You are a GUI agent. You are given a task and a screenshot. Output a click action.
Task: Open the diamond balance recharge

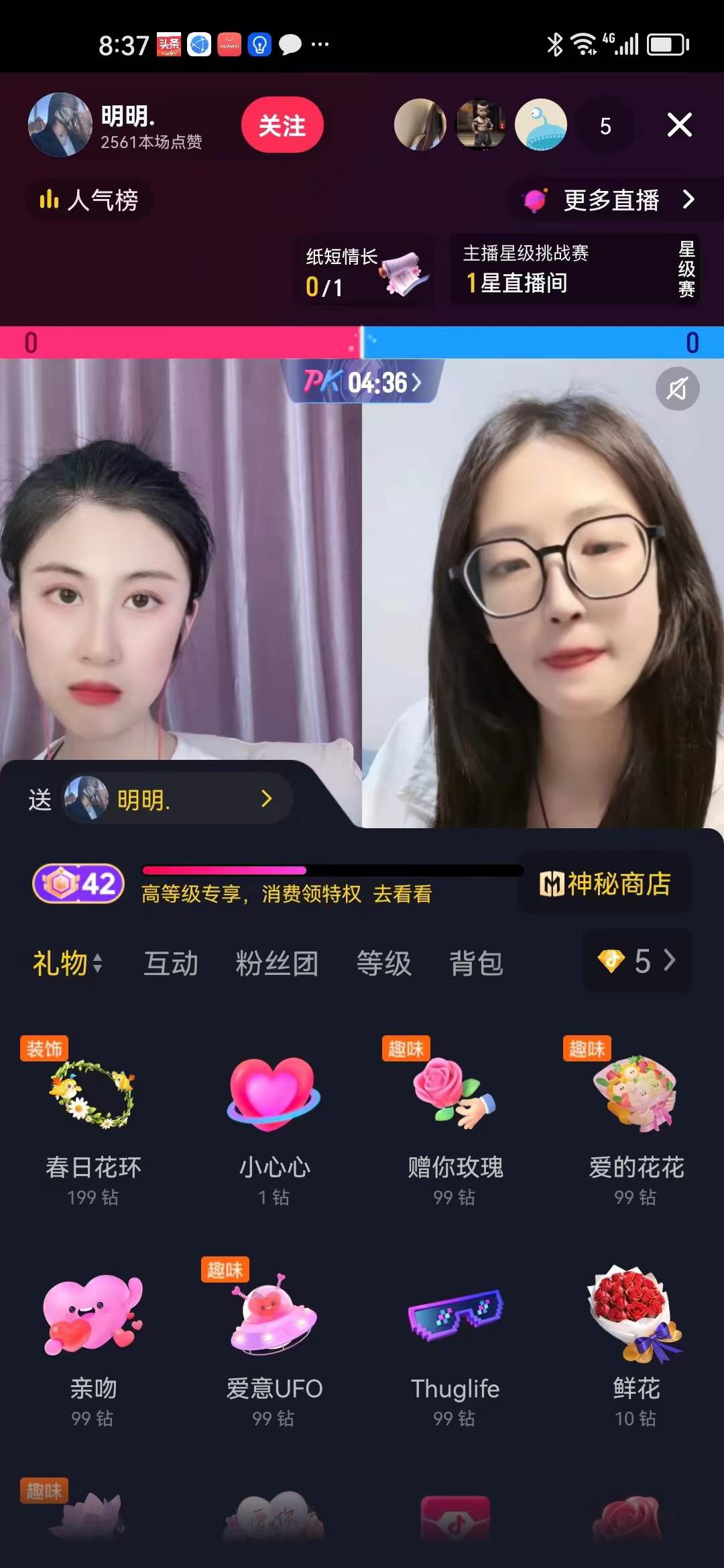(637, 961)
